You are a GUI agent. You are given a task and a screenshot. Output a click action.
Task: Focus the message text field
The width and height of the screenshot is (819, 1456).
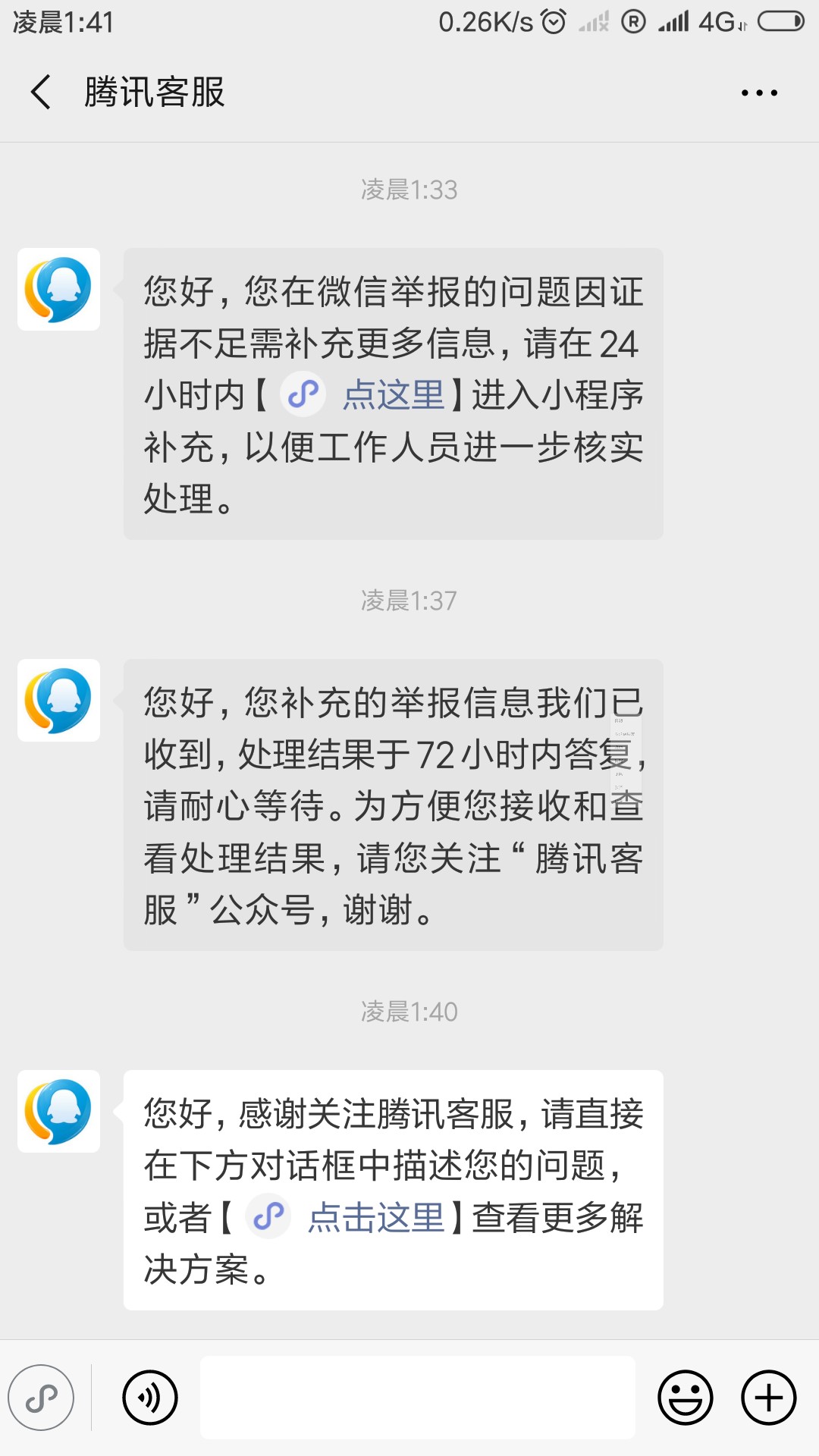coord(418,1398)
